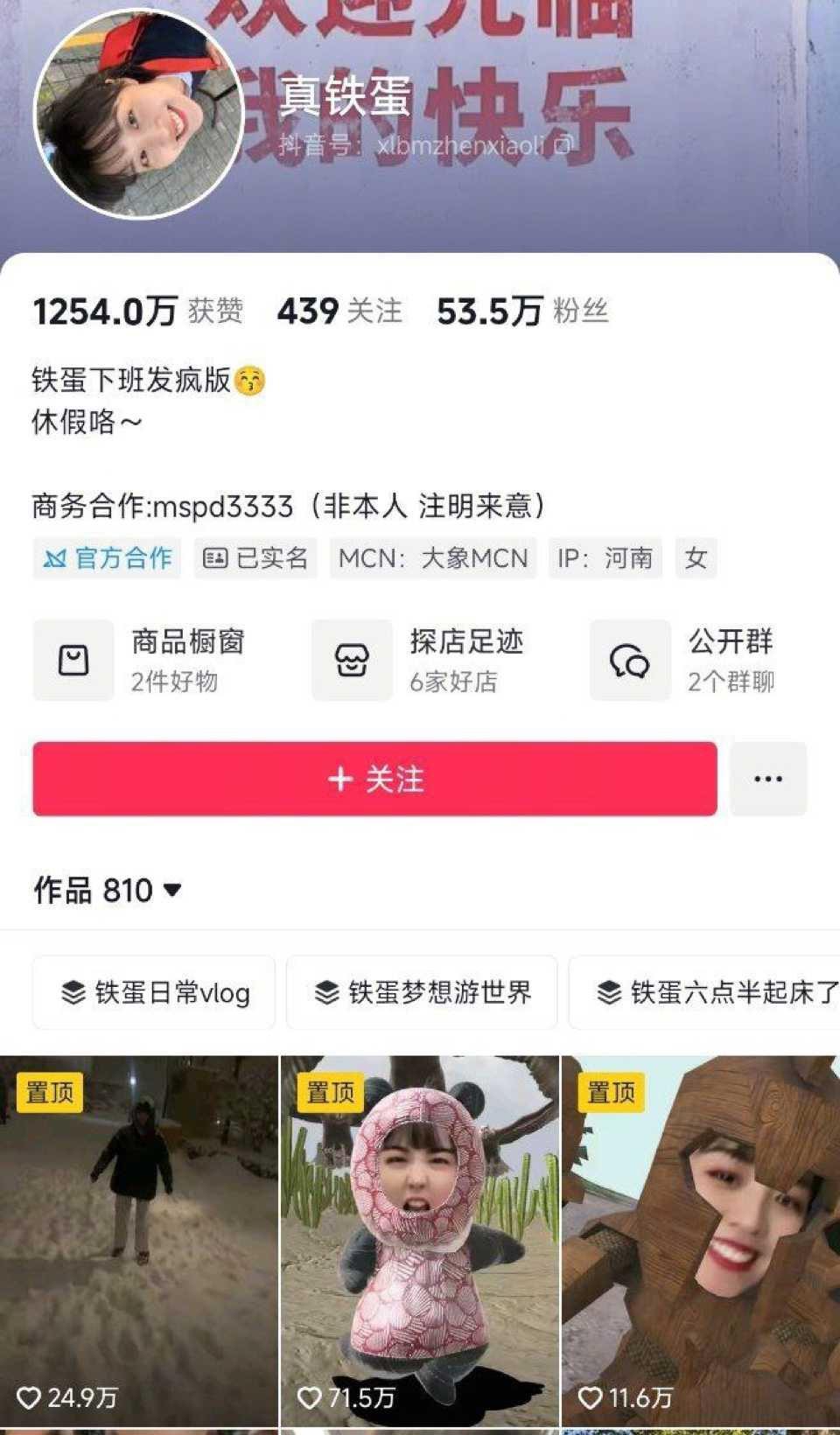Open the 铁蛋日常vlog collection
Screen dimensions: 840x1435
155,992
